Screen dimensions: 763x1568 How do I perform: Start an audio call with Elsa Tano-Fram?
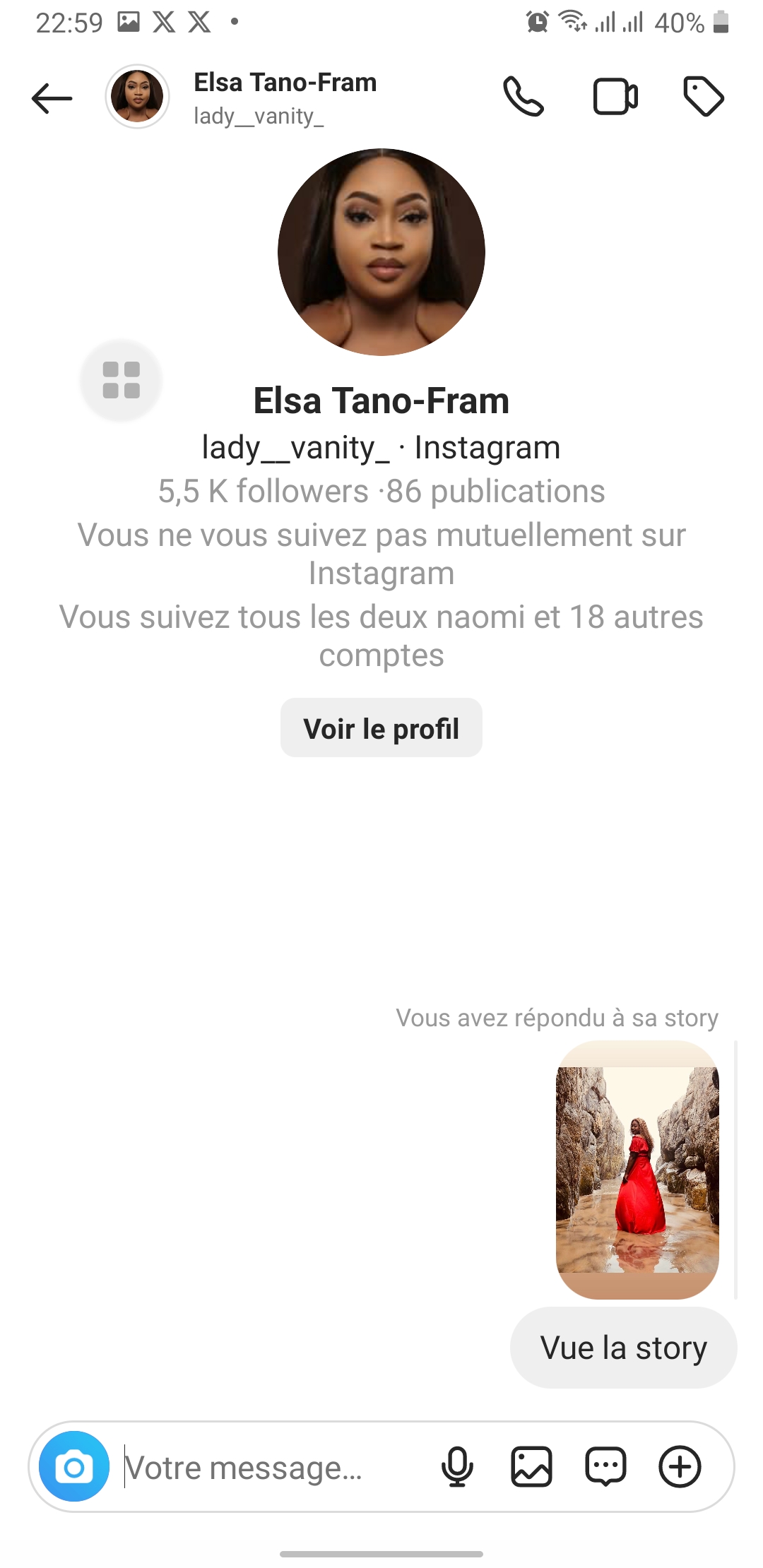click(524, 97)
